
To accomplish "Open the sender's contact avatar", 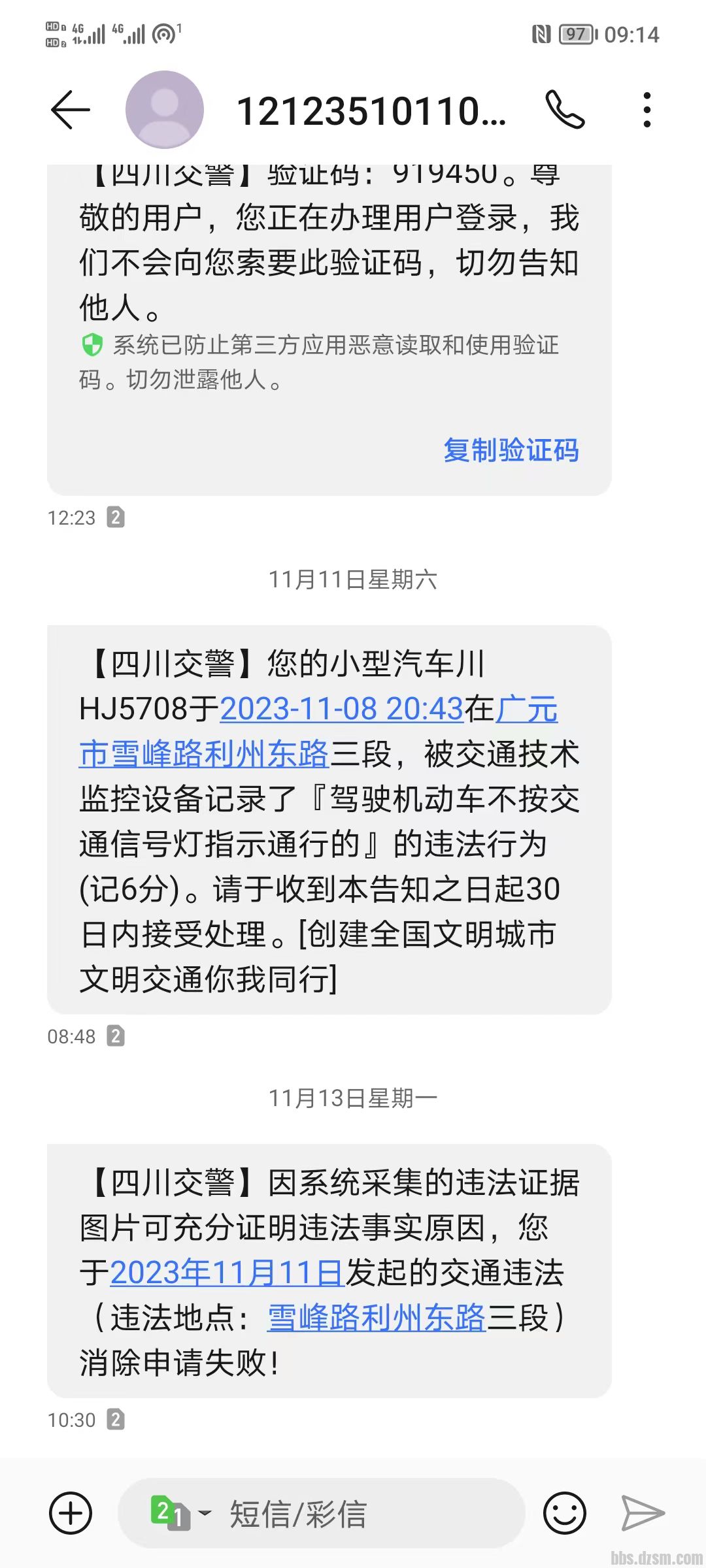I will 165,110.
